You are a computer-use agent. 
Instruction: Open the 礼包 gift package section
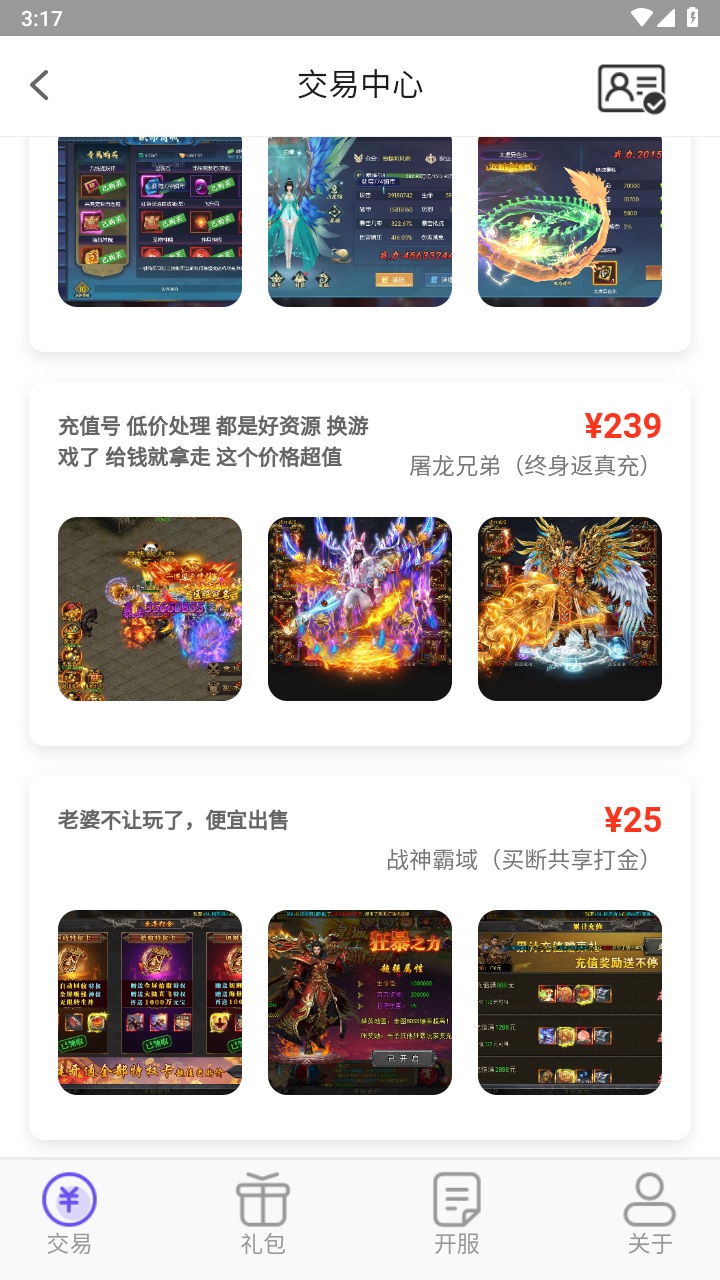(262, 1215)
